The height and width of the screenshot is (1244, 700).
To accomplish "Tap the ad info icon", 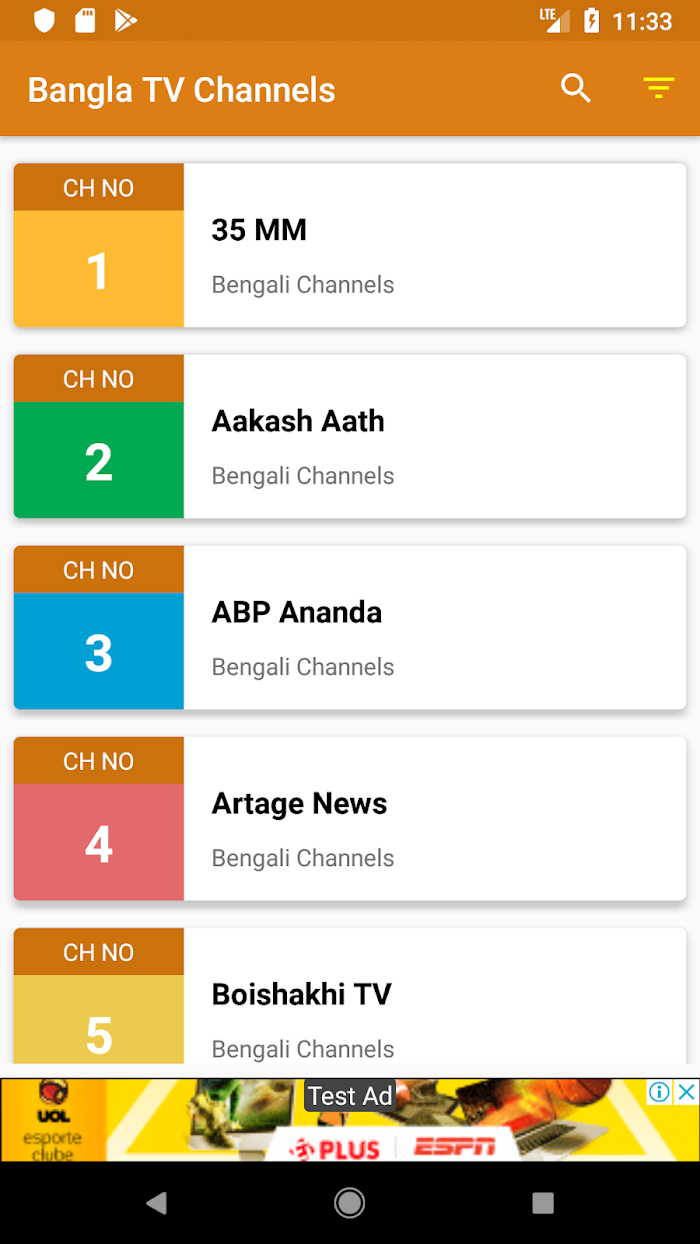I will [x=659, y=1091].
